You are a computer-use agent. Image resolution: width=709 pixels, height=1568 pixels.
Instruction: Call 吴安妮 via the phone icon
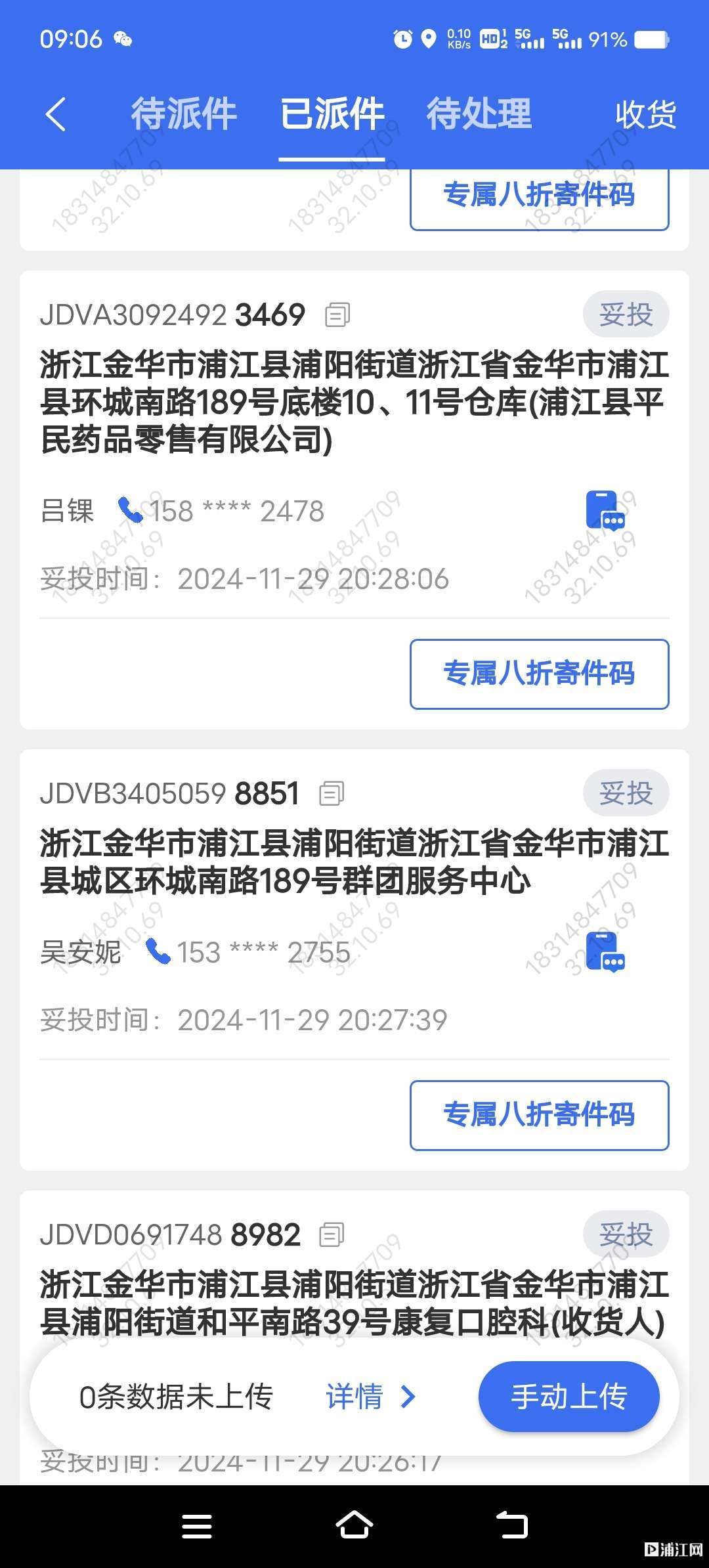coord(158,951)
